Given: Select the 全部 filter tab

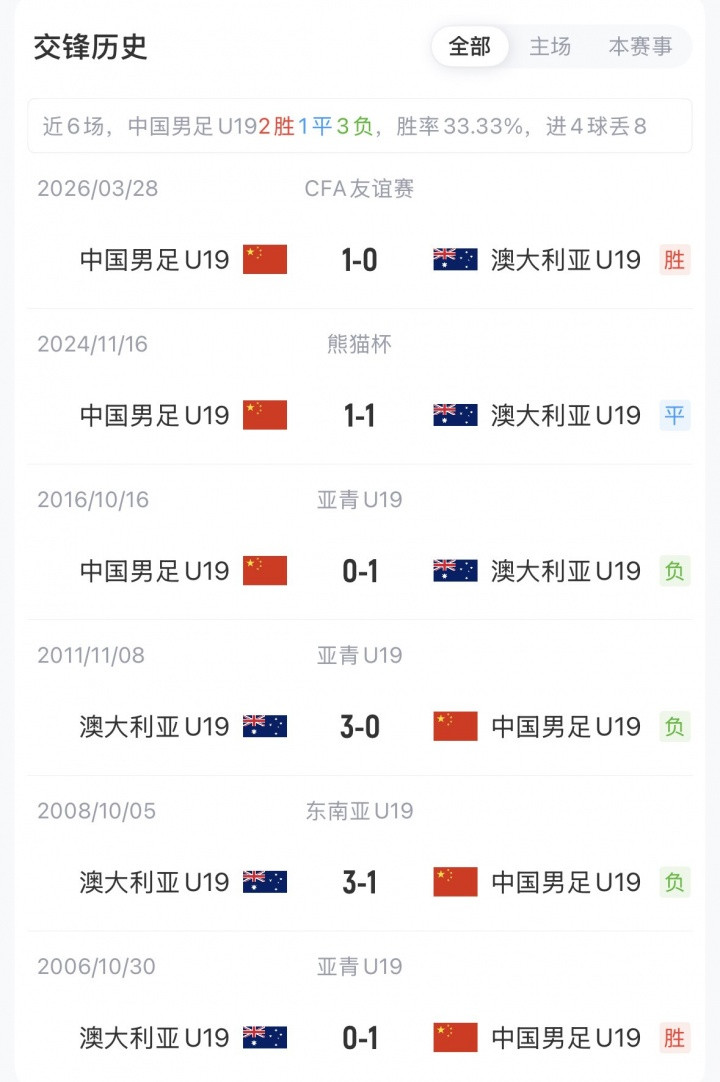Looking at the screenshot, I should (470, 47).
